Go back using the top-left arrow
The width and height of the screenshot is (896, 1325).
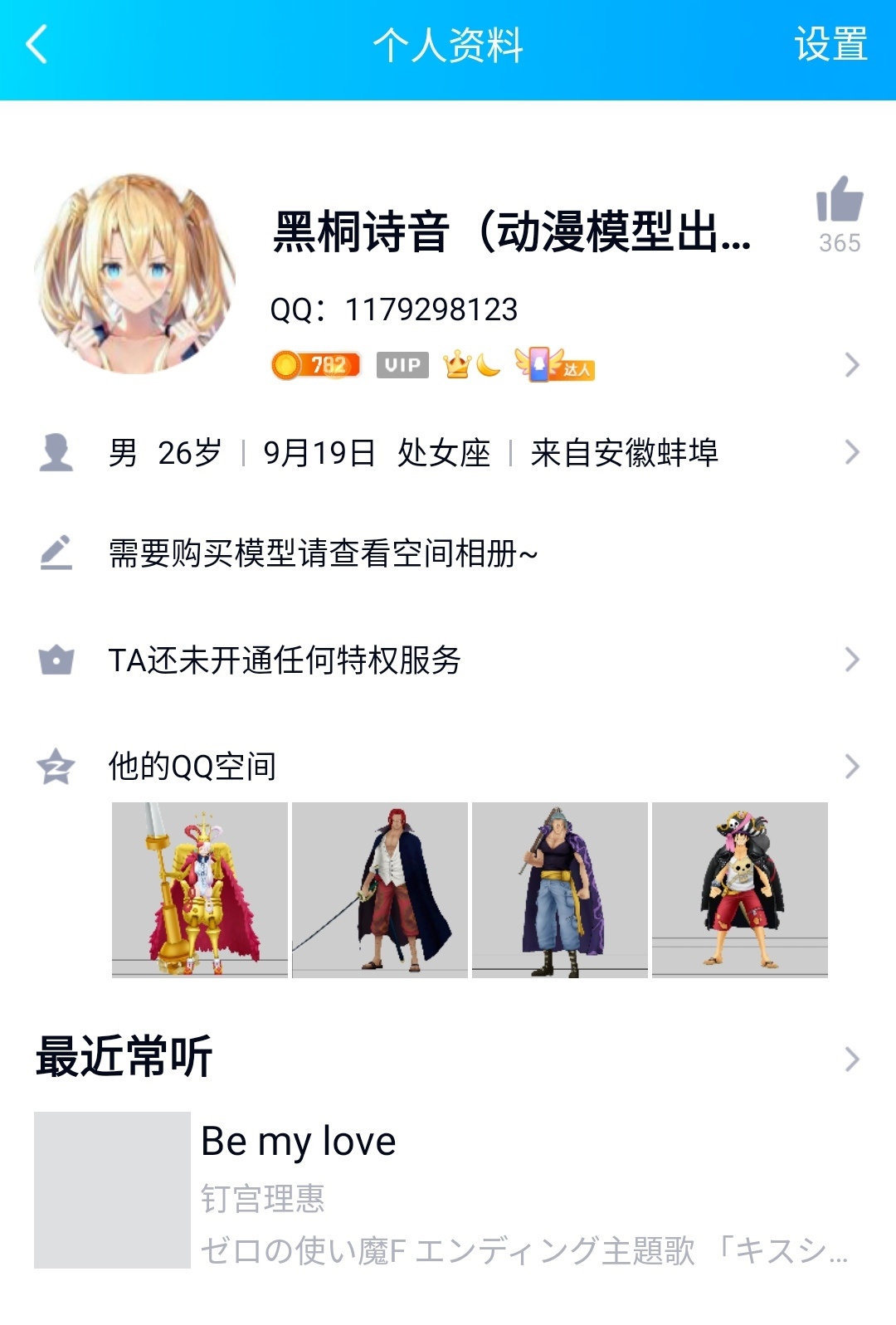coord(37,45)
